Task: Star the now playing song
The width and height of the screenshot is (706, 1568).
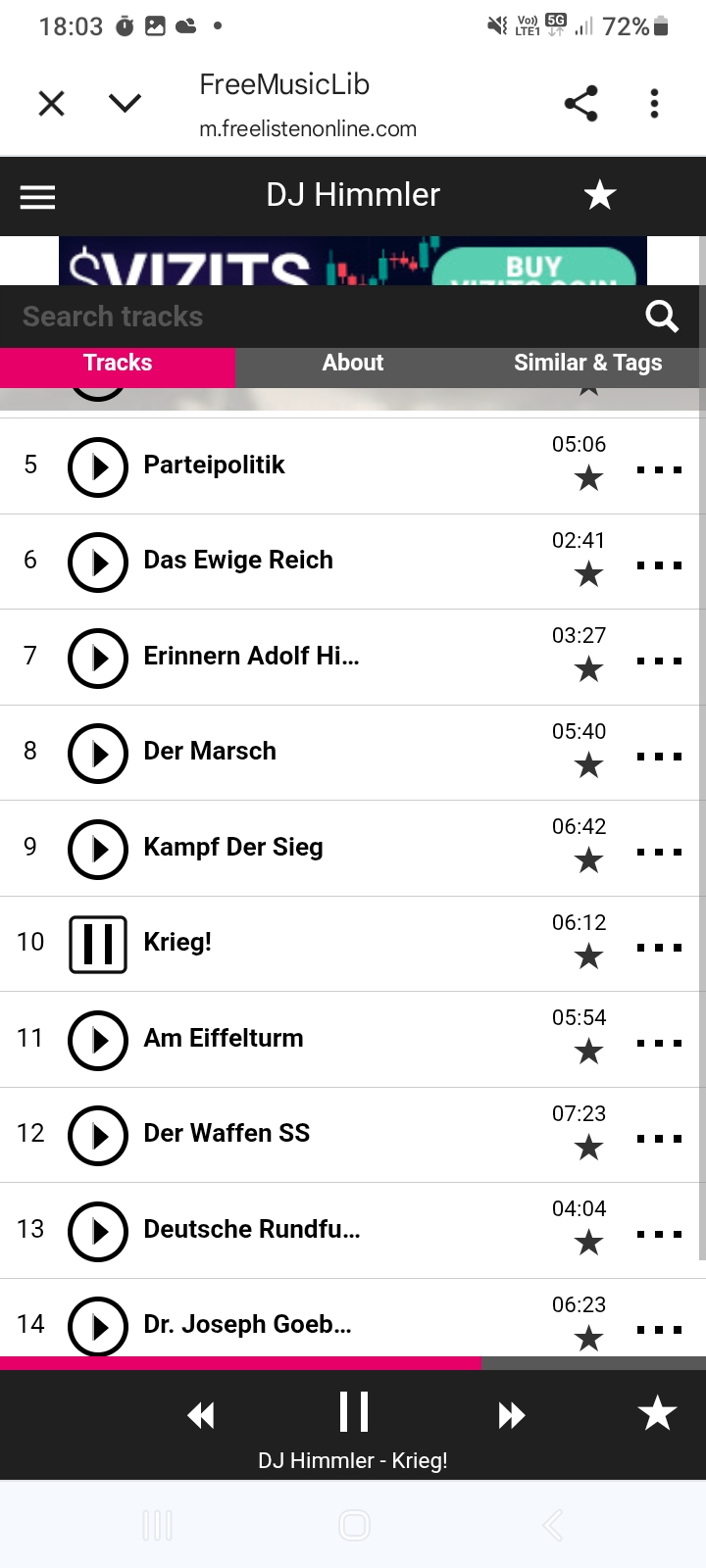Action: point(657,1413)
